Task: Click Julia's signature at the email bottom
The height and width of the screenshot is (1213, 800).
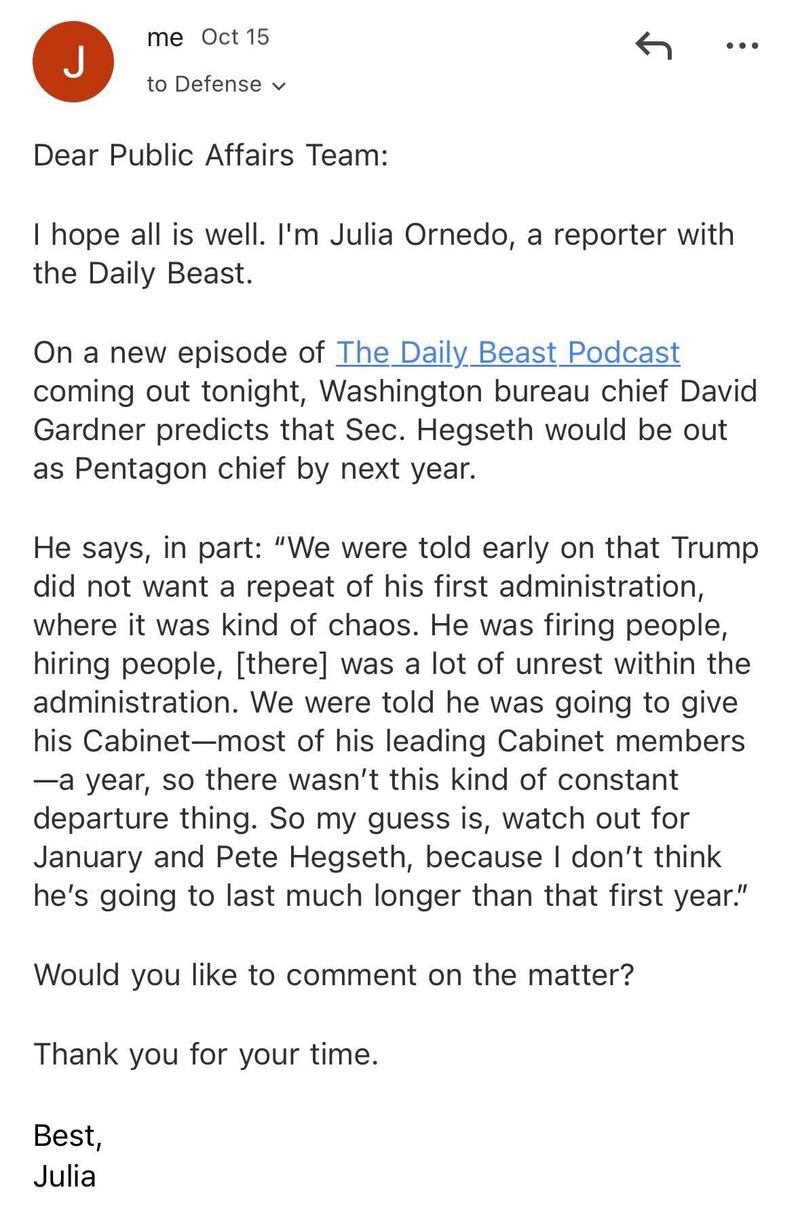Action: point(64,1177)
